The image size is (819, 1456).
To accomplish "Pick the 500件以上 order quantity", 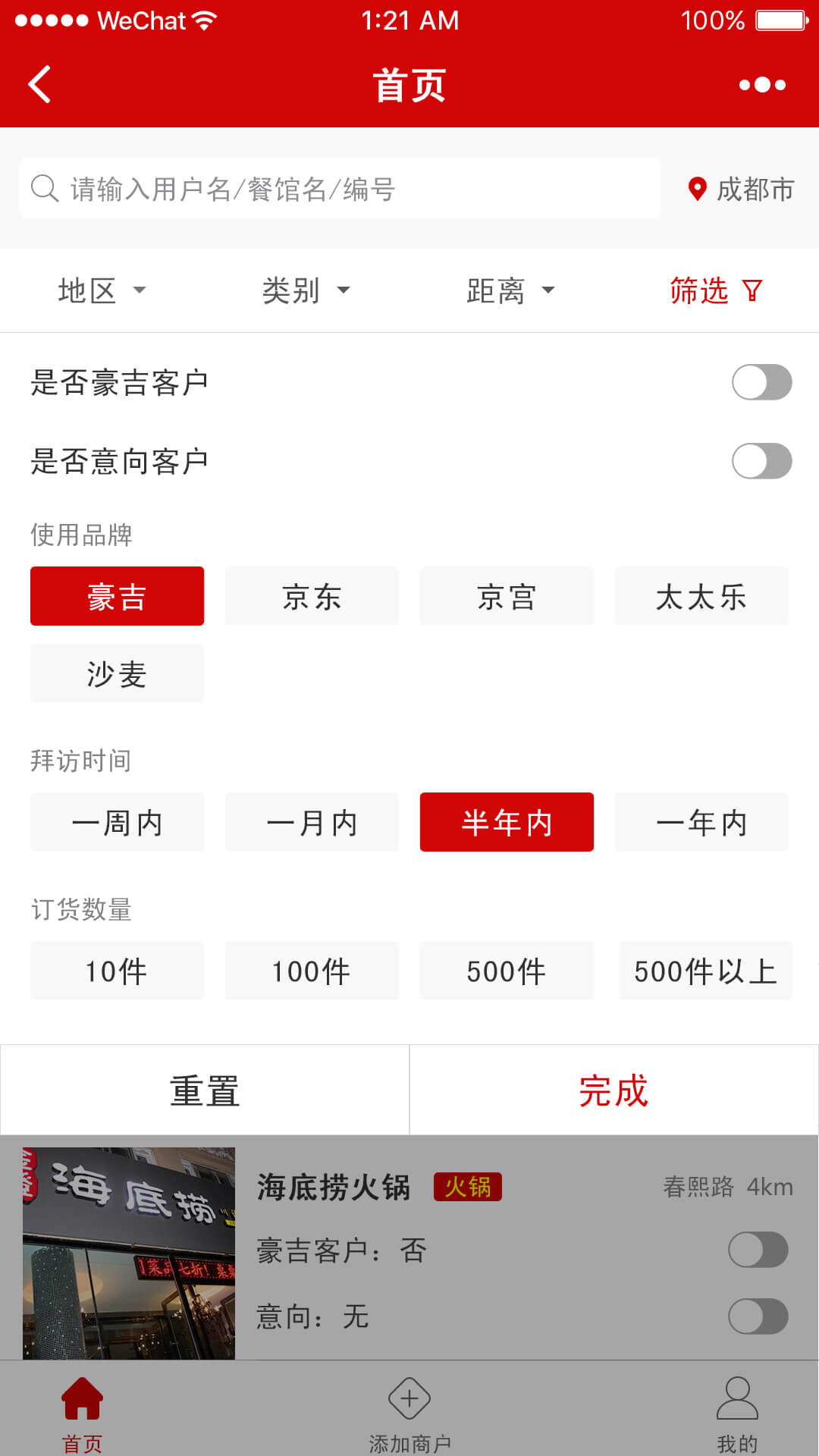I will 705,971.
